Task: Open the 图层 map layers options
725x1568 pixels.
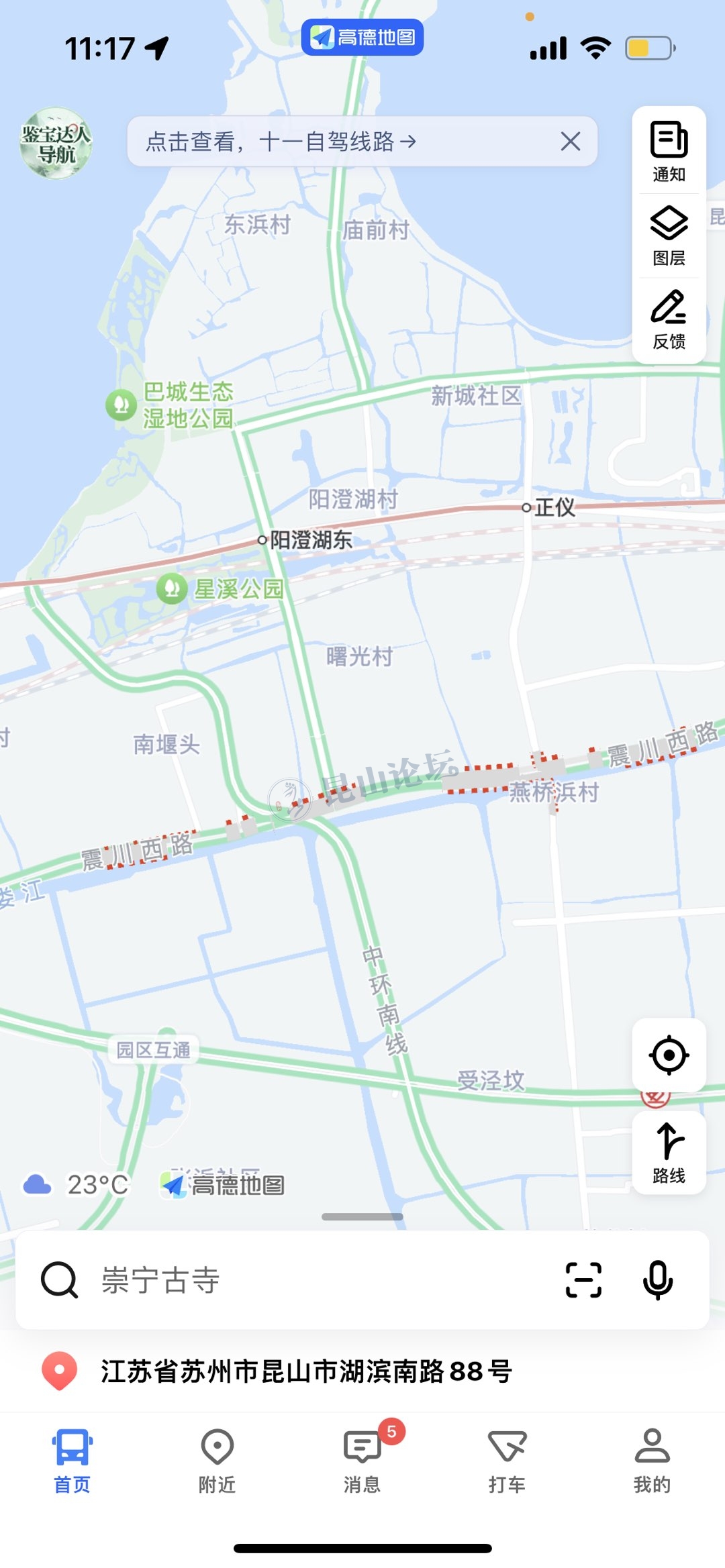Action: 669,236
